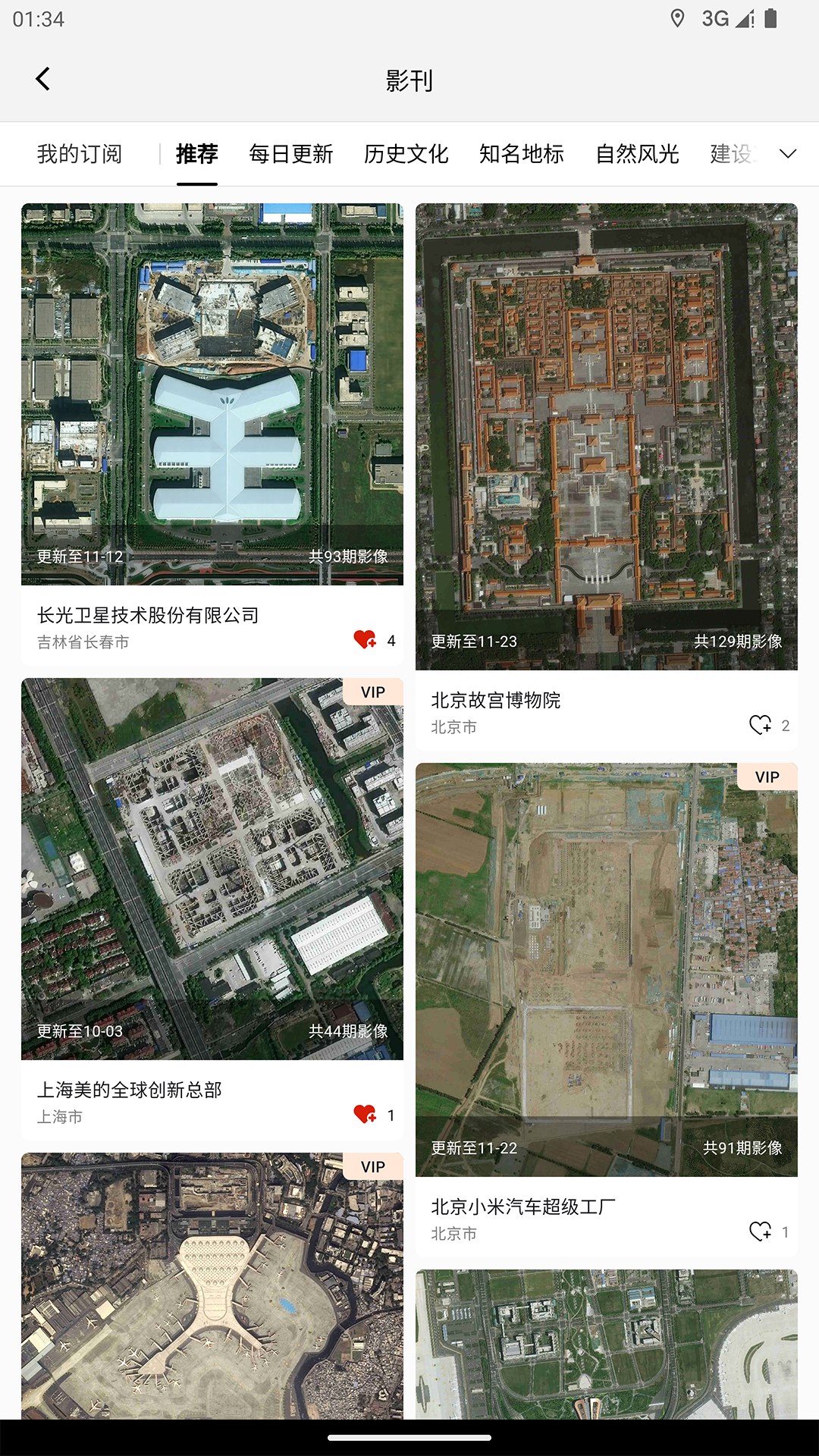Select 我的订阅 to view subscriptions
819x1456 pixels.
tap(83, 153)
